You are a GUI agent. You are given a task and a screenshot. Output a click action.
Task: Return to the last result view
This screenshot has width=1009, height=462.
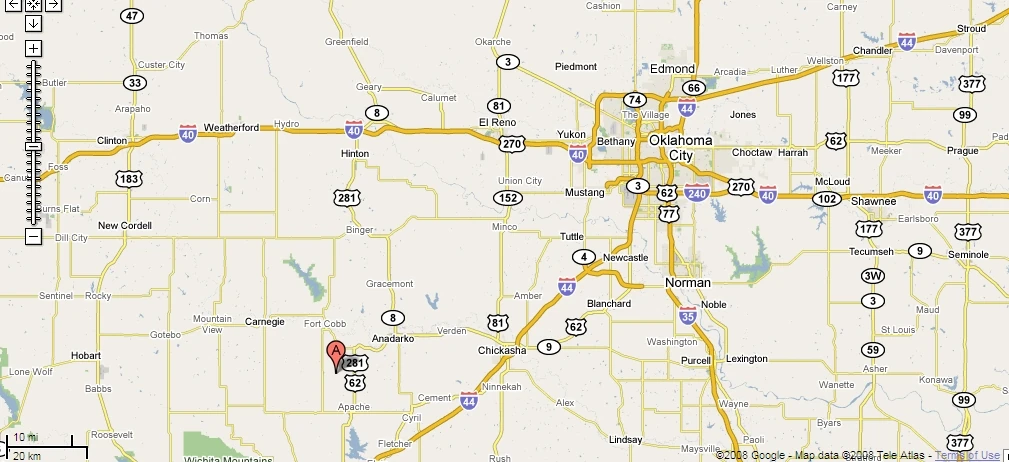[33, 4]
